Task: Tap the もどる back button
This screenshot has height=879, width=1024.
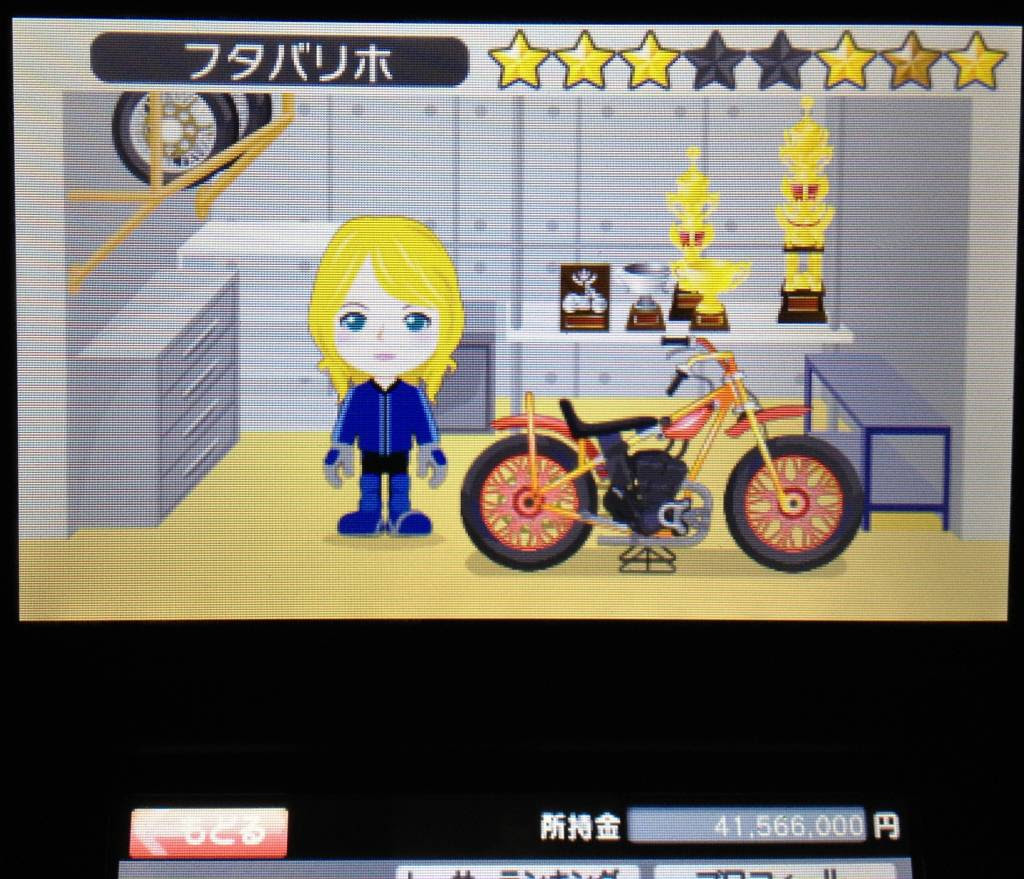Action: [x=208, y=832]
